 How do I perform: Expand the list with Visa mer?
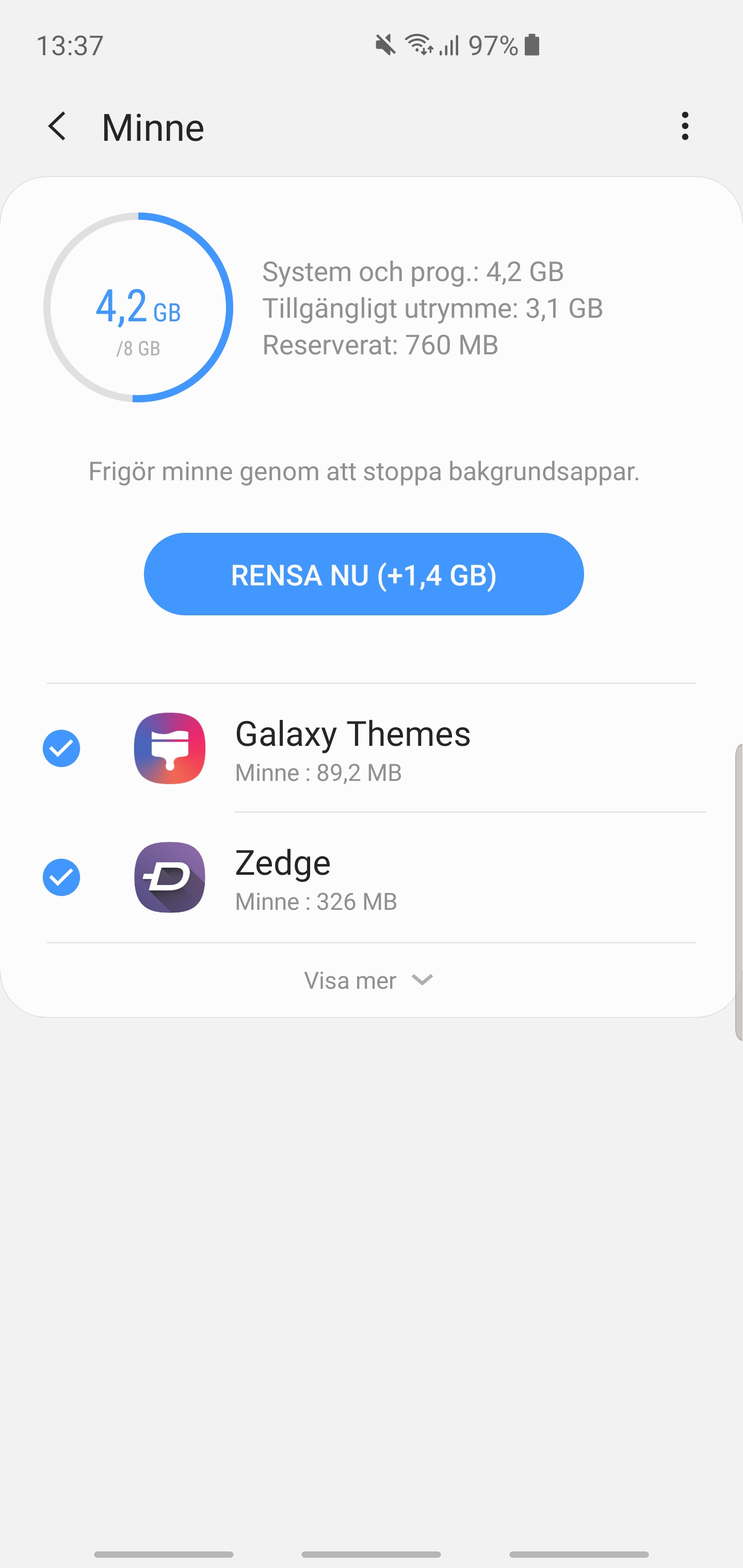point(369,980)
